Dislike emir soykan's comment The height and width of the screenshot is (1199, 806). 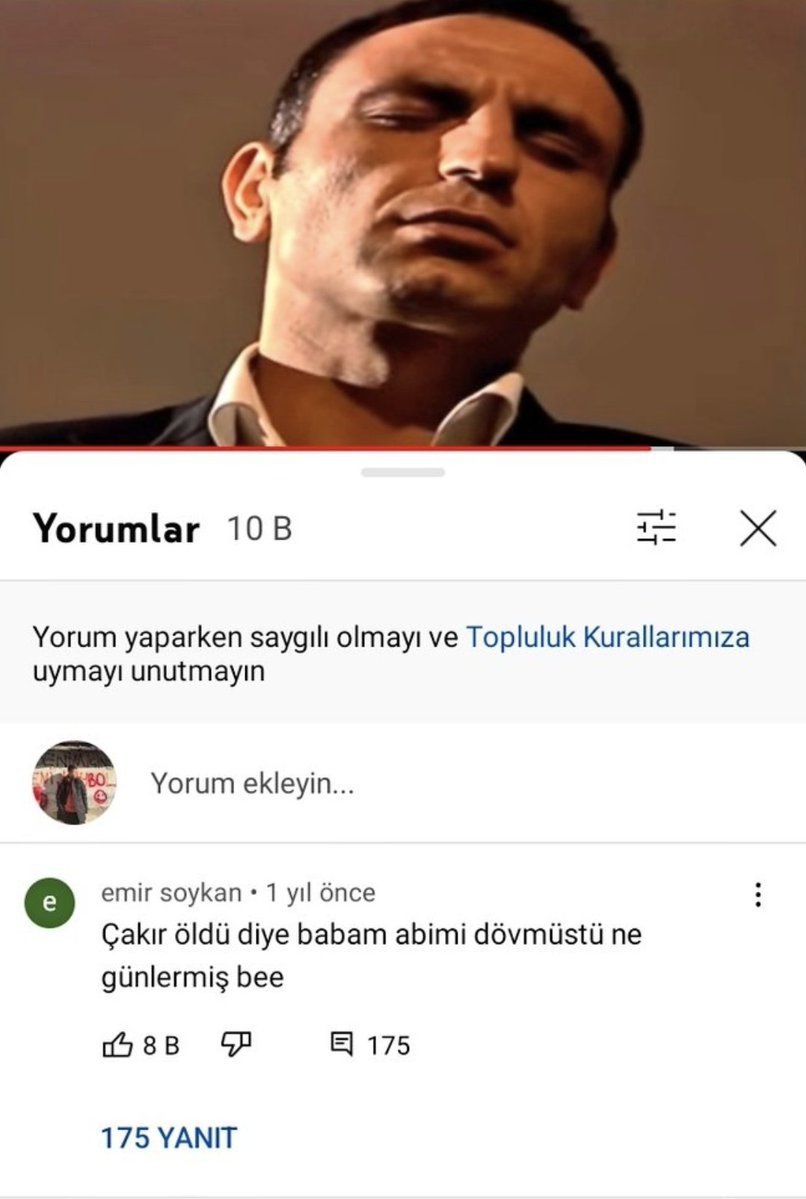(x=235, y=1045)
